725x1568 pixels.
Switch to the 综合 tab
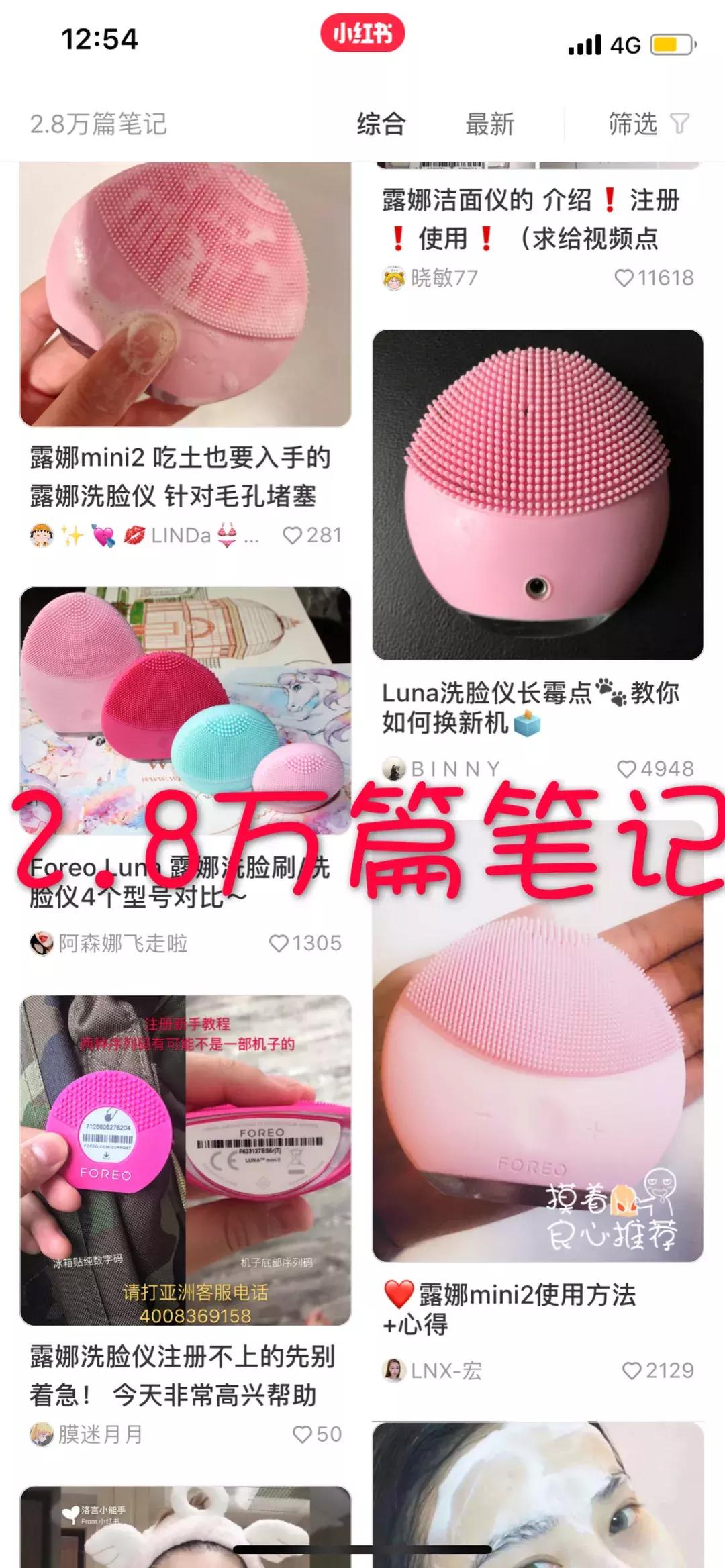click(380, 124)
